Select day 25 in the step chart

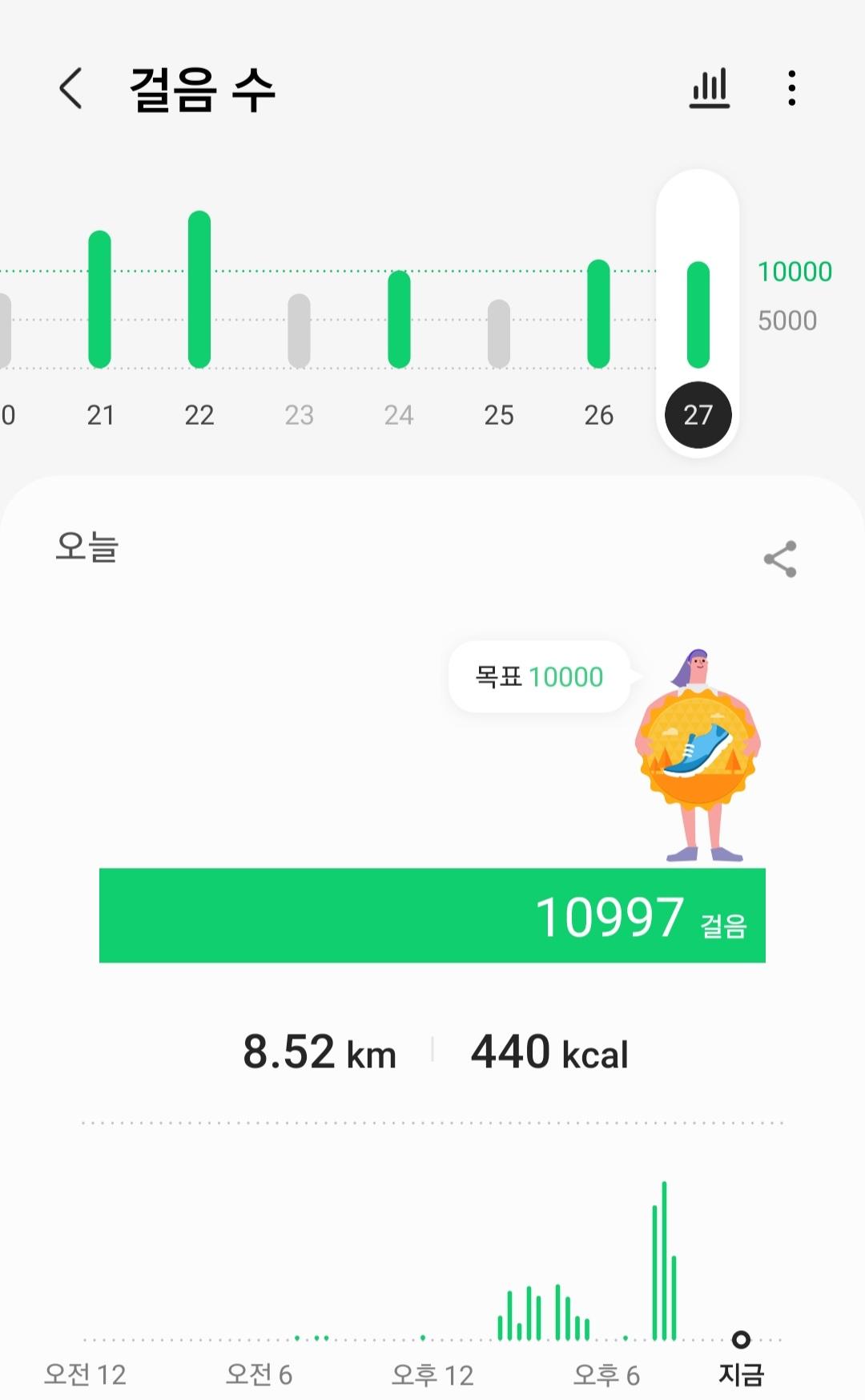pyautogui.click(x=498, y=337)
